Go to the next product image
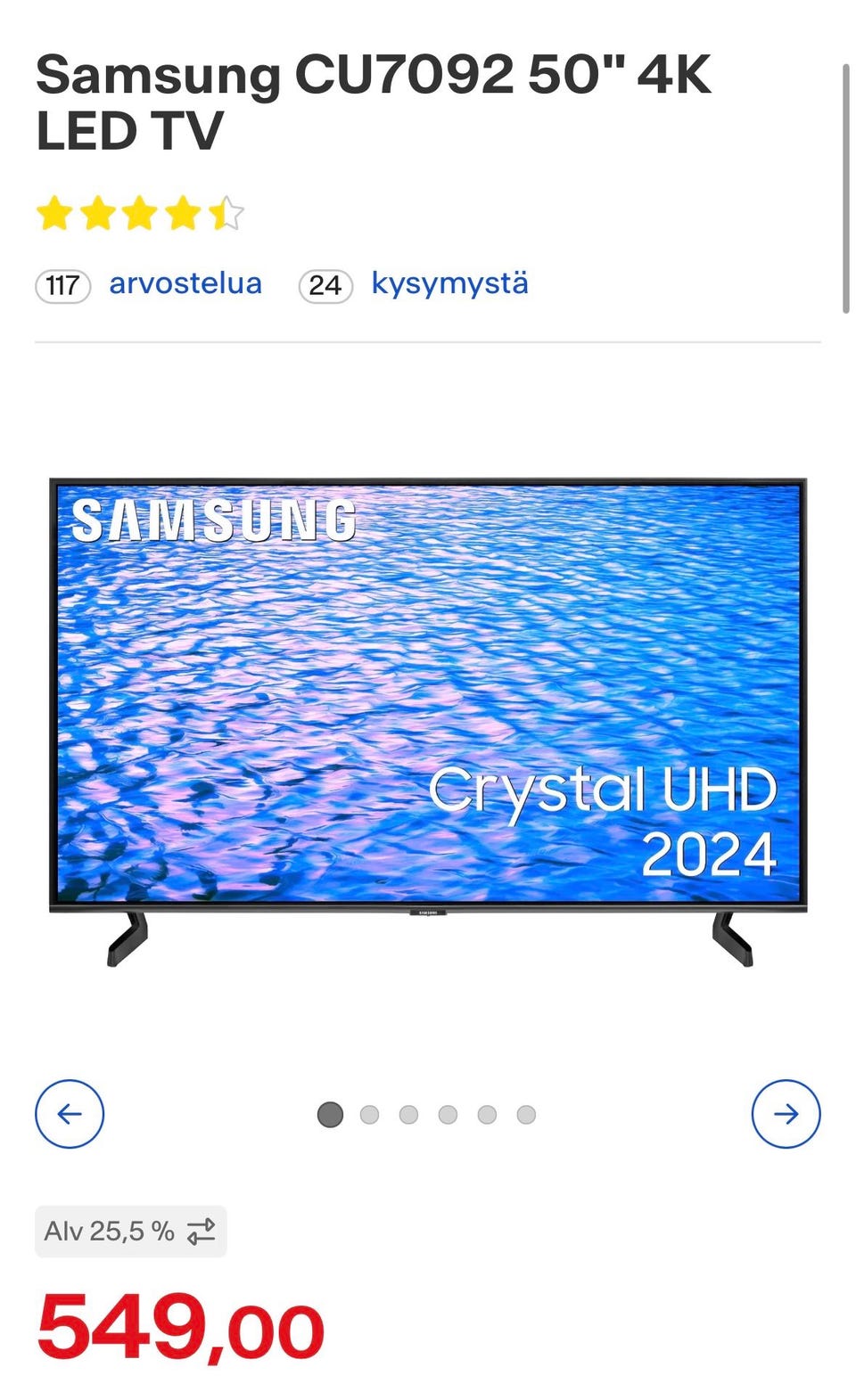The height and width of the screenshot is (1400, 856). [786, 1114]
